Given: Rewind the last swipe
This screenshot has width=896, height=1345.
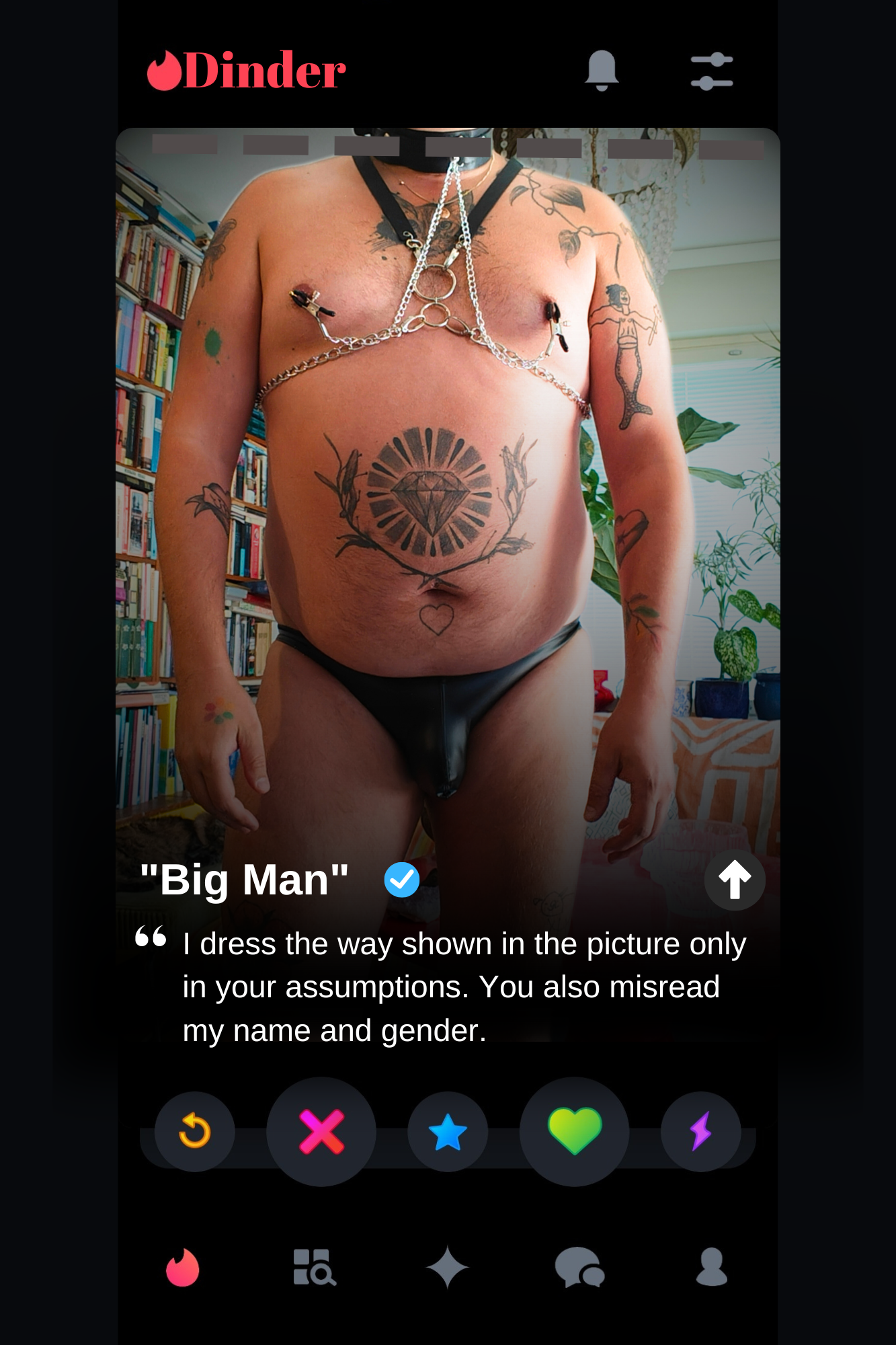Looking at the screenshot, I should 195,1131.
